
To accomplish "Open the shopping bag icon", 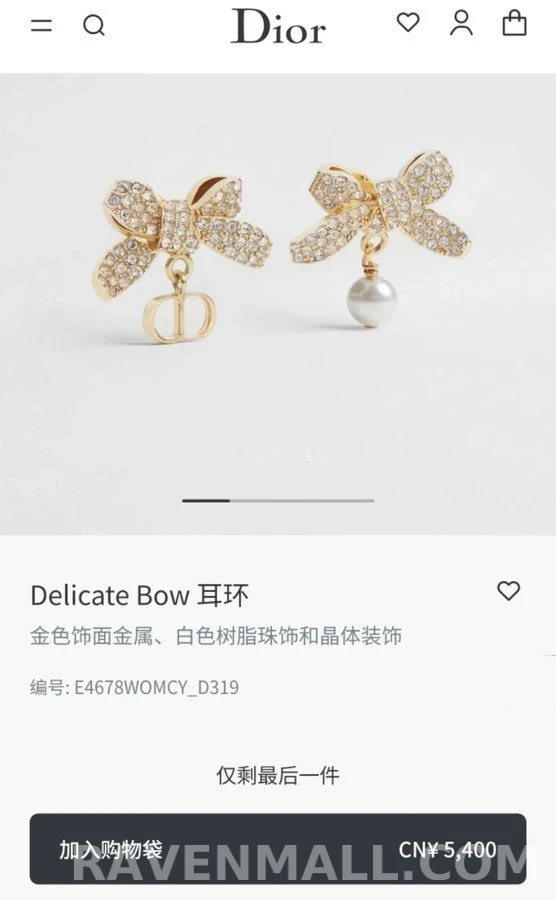I will click(x=515, y=24).
